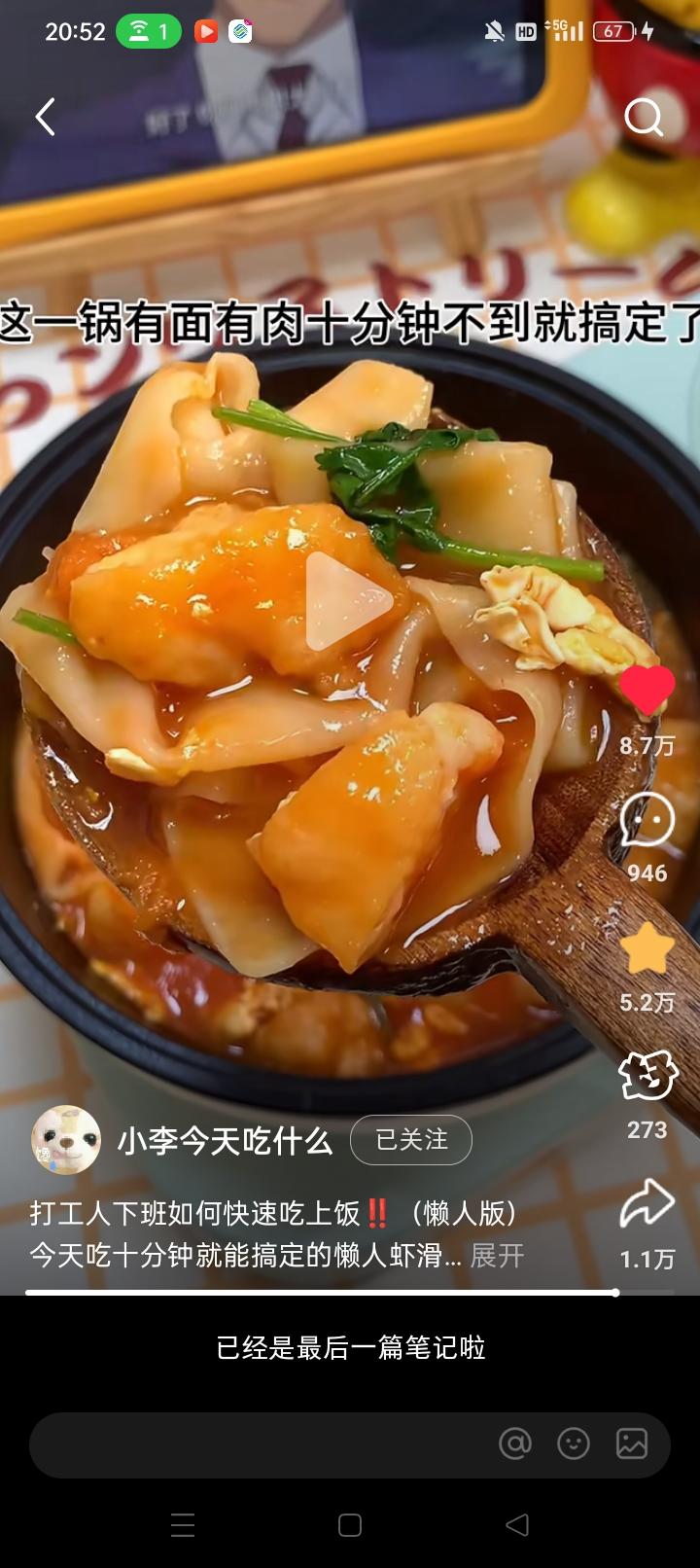Mention someone with the @ icon
The image size is (700, 1568).
515,1443
